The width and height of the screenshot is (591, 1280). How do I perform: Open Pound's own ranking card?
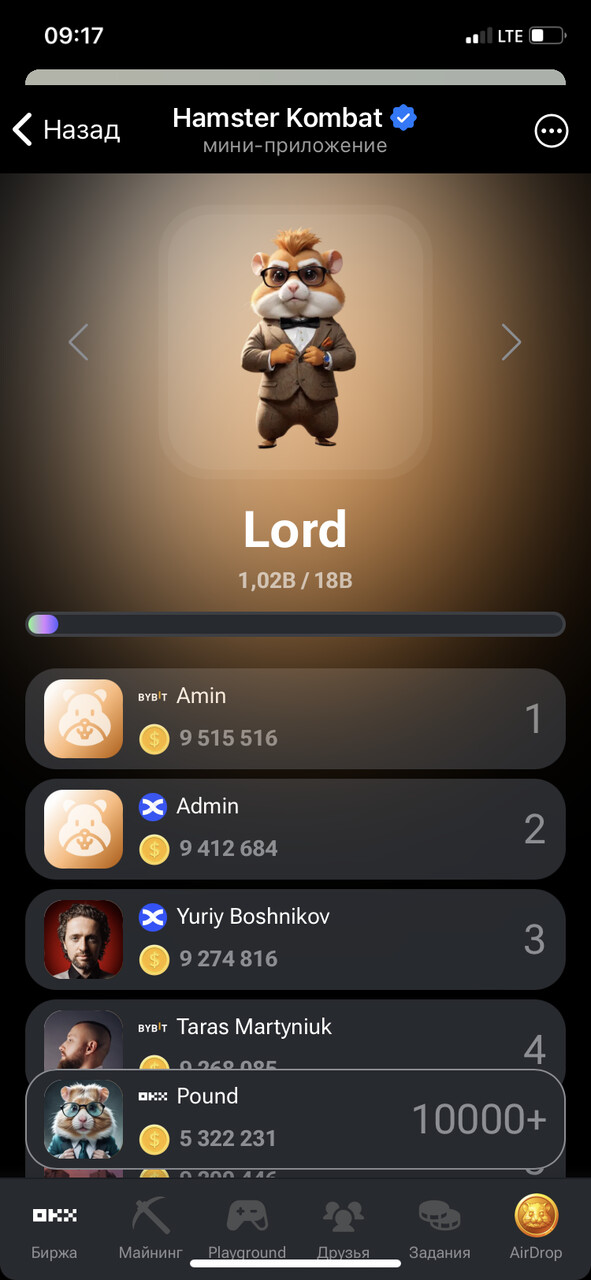coord(295,1118)
